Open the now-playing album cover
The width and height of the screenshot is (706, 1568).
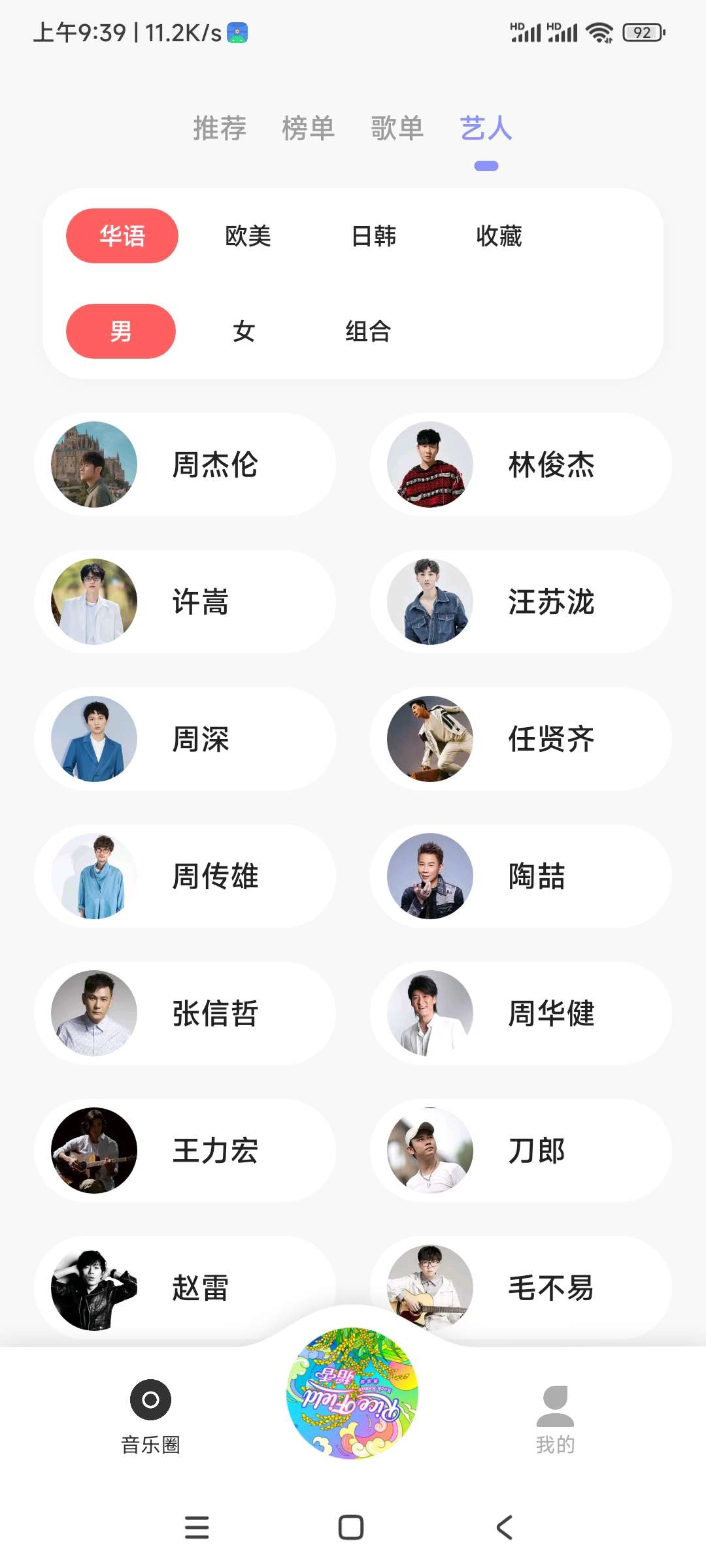pos(352,1393)
